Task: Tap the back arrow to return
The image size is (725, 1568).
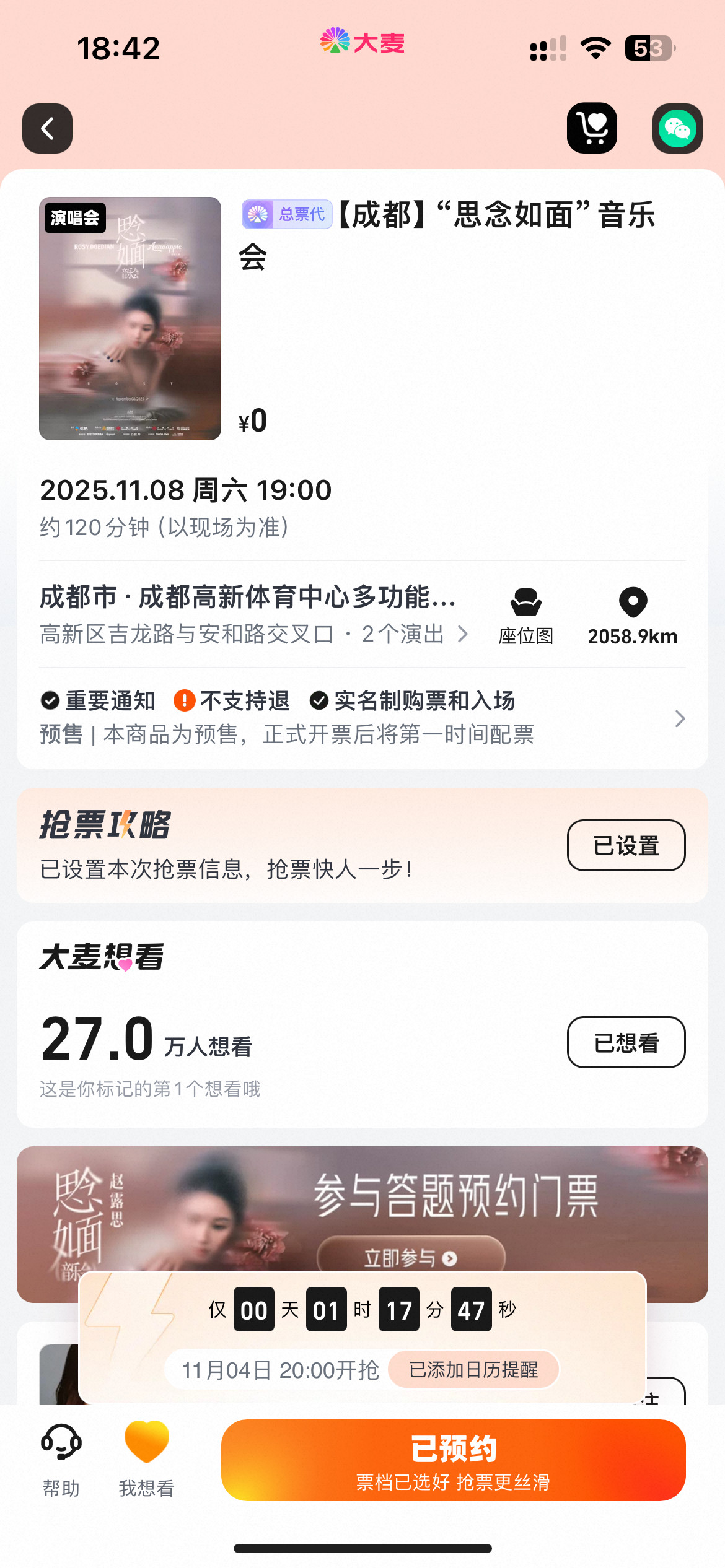Action: 47,128
